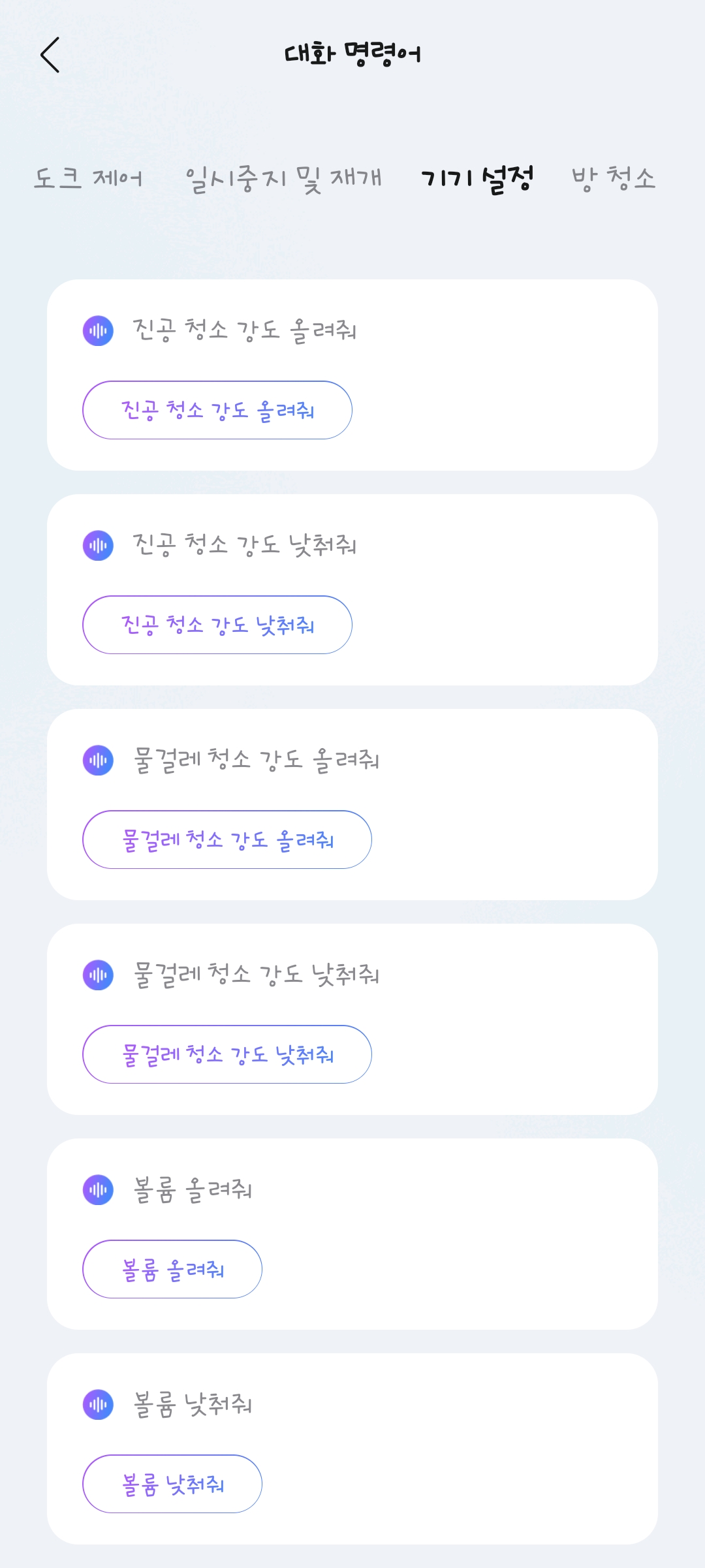Tap the 볼륨 낮춰줘 command button

coord(172,1484)
